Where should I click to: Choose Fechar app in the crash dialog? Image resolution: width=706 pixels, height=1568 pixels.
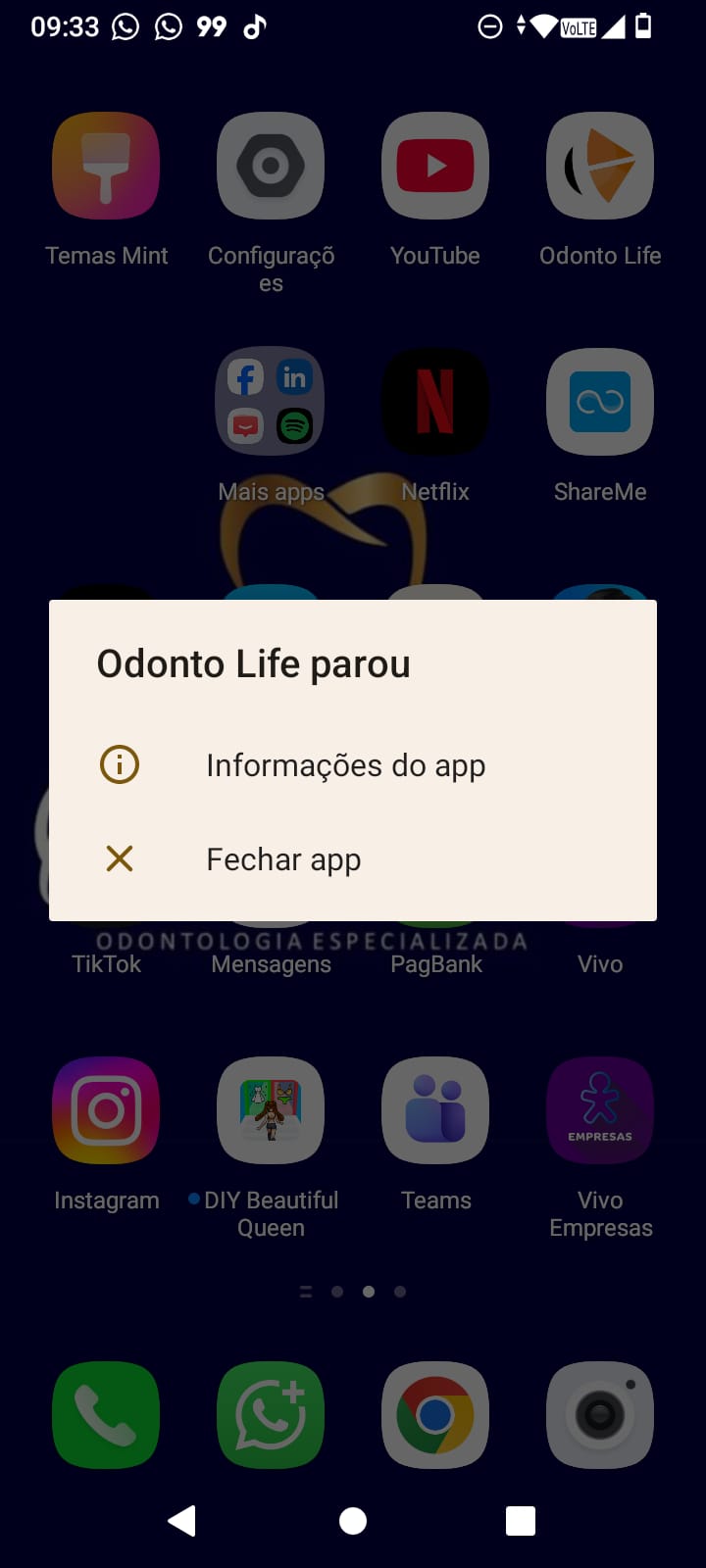click(282, 859)
